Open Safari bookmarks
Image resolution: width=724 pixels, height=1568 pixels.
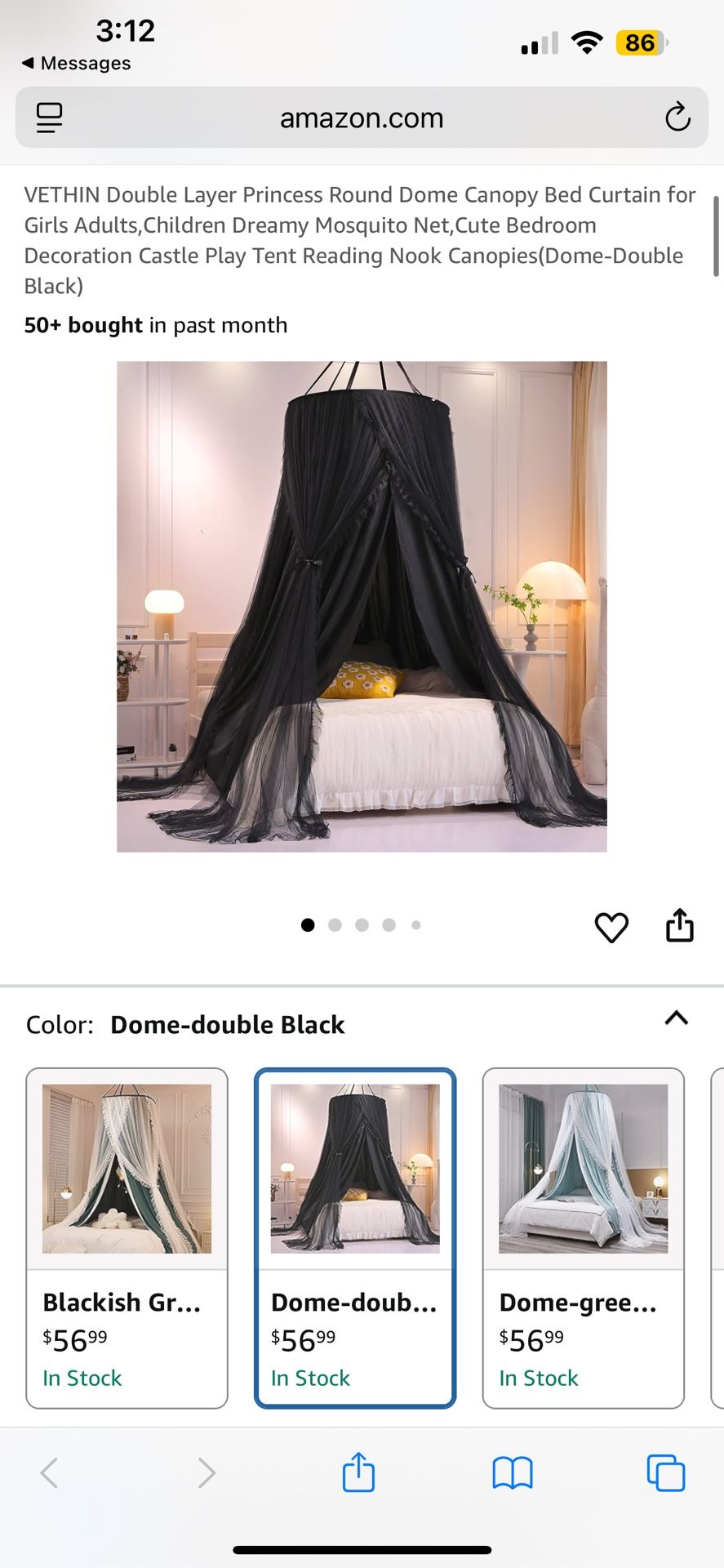click(512, 1473)
